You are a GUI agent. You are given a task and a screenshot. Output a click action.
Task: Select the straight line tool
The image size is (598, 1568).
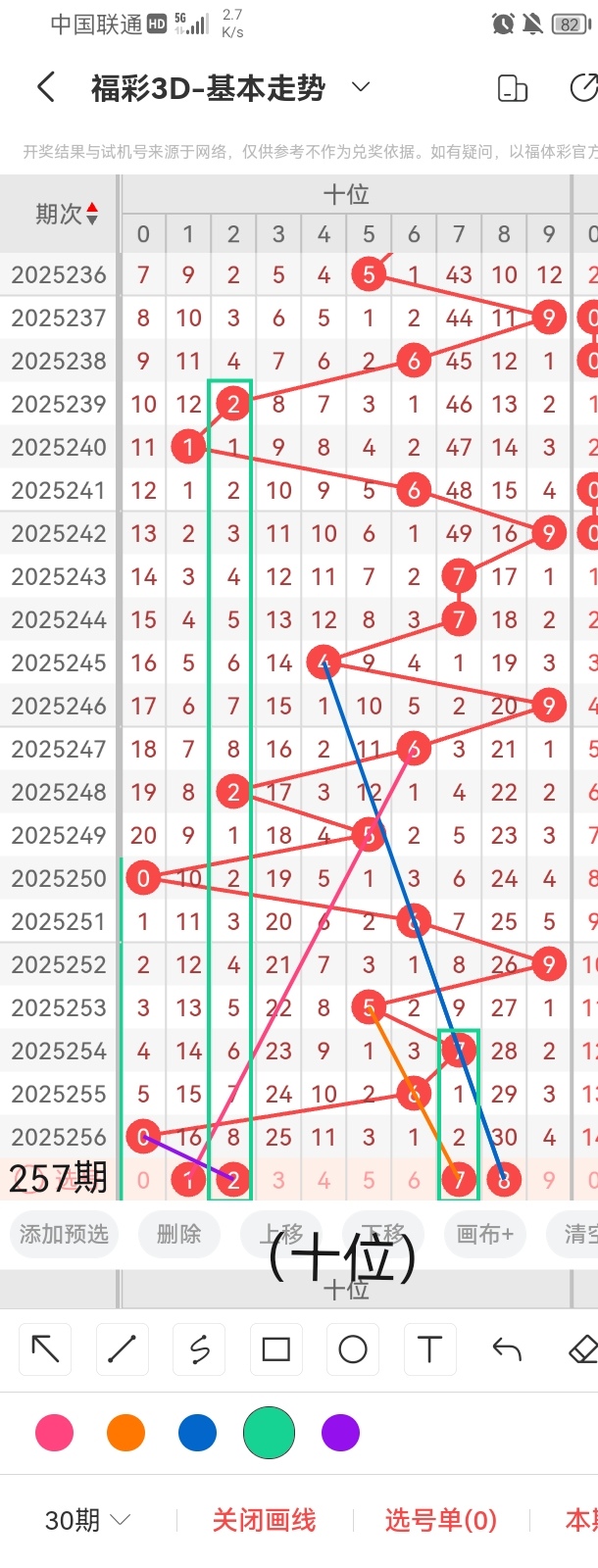[x=122, y=1349]
